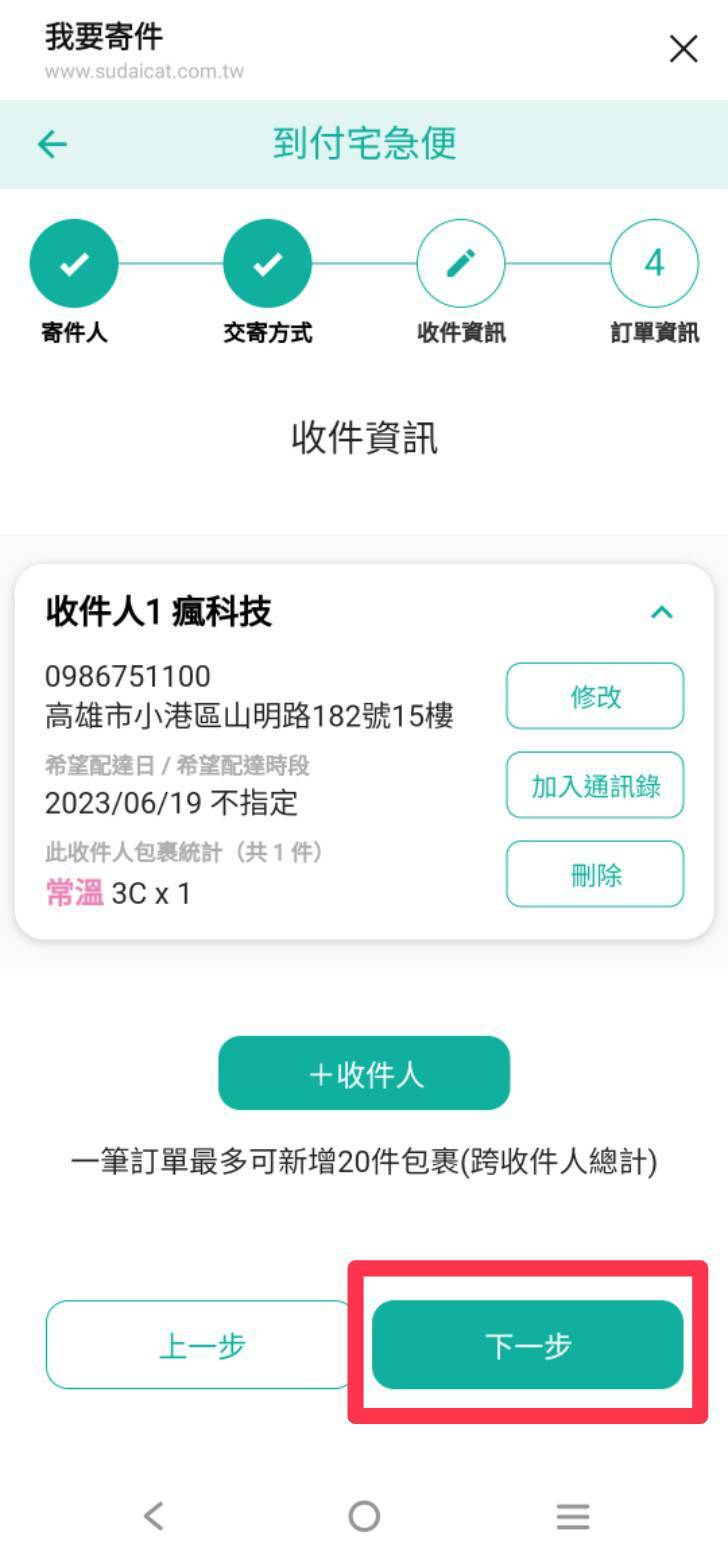728x1555 pixels.
Task: Collapse the 收件人1 card
Action: [x=661, y=612]
